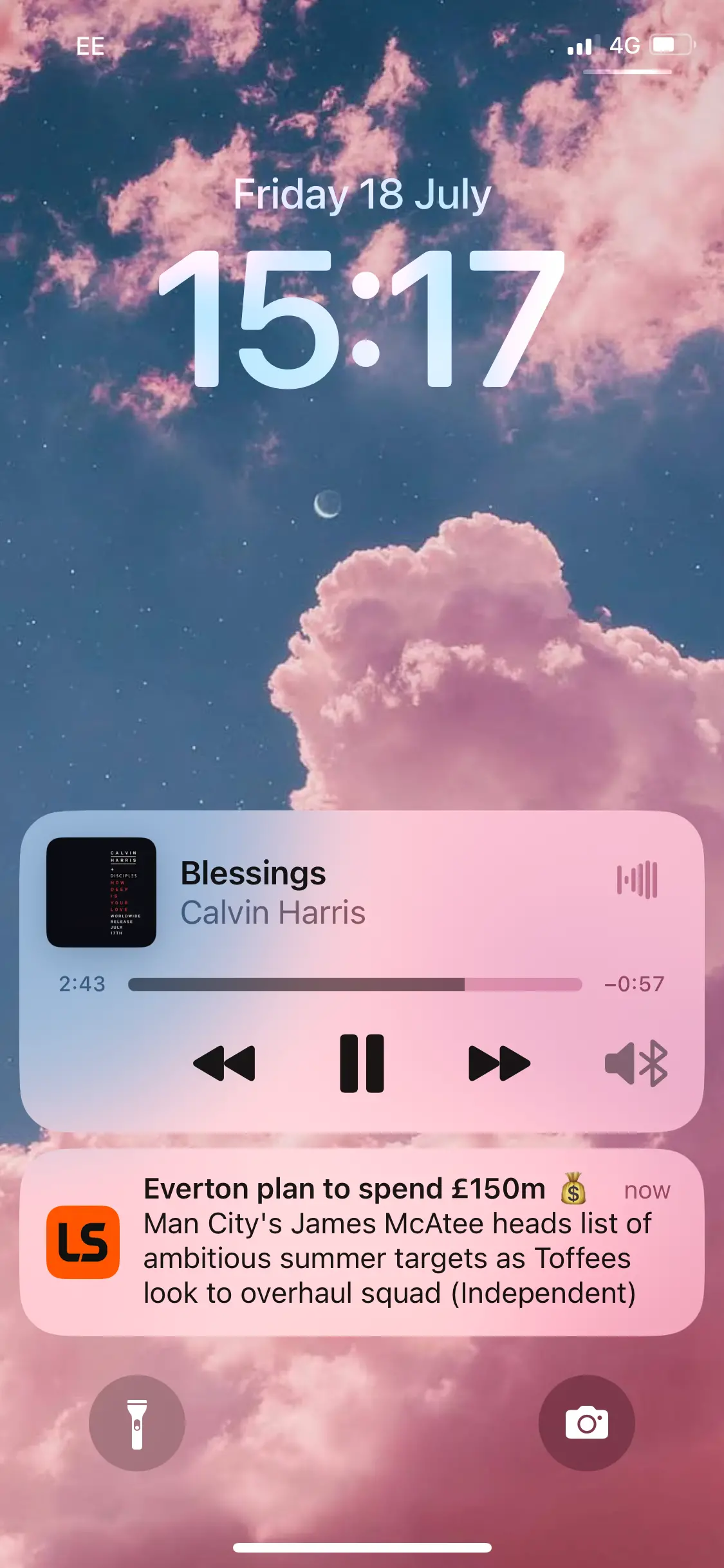This screenshot has height=1568, width=724.
Task: Pause the song Blessings
Action: coord(362,1063)
